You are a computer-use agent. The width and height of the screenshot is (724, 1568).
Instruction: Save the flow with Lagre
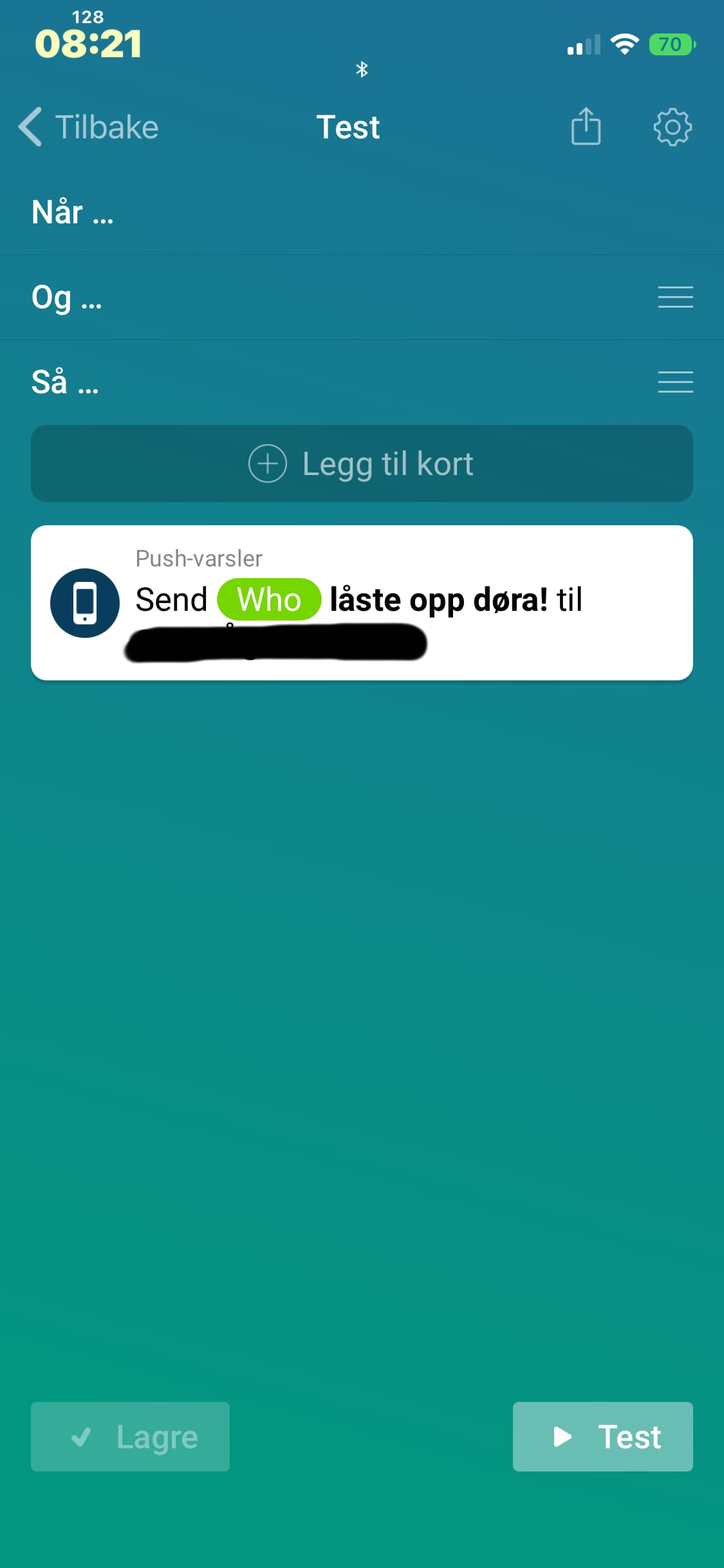click(x=130, y=1437)
